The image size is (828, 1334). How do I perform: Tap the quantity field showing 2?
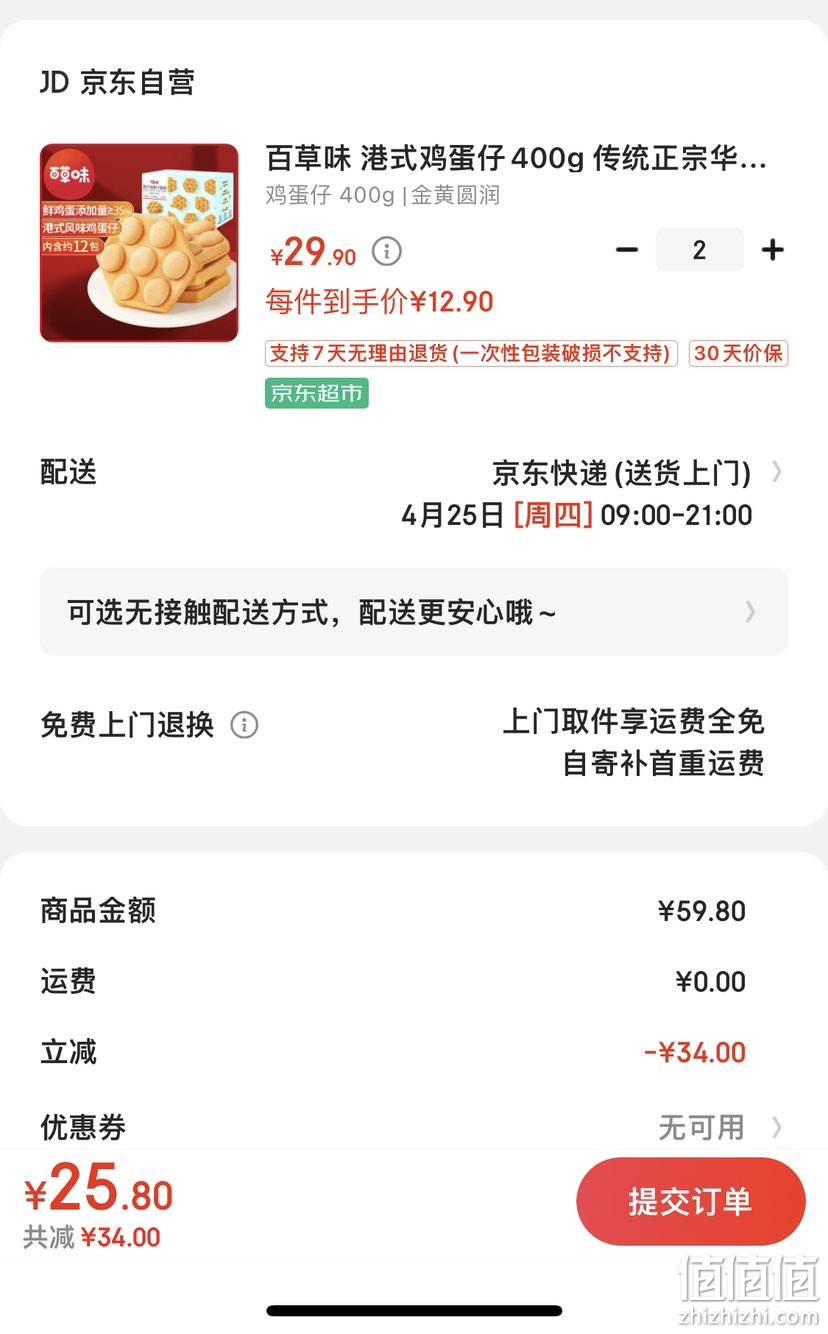click(x=699, y=250)
